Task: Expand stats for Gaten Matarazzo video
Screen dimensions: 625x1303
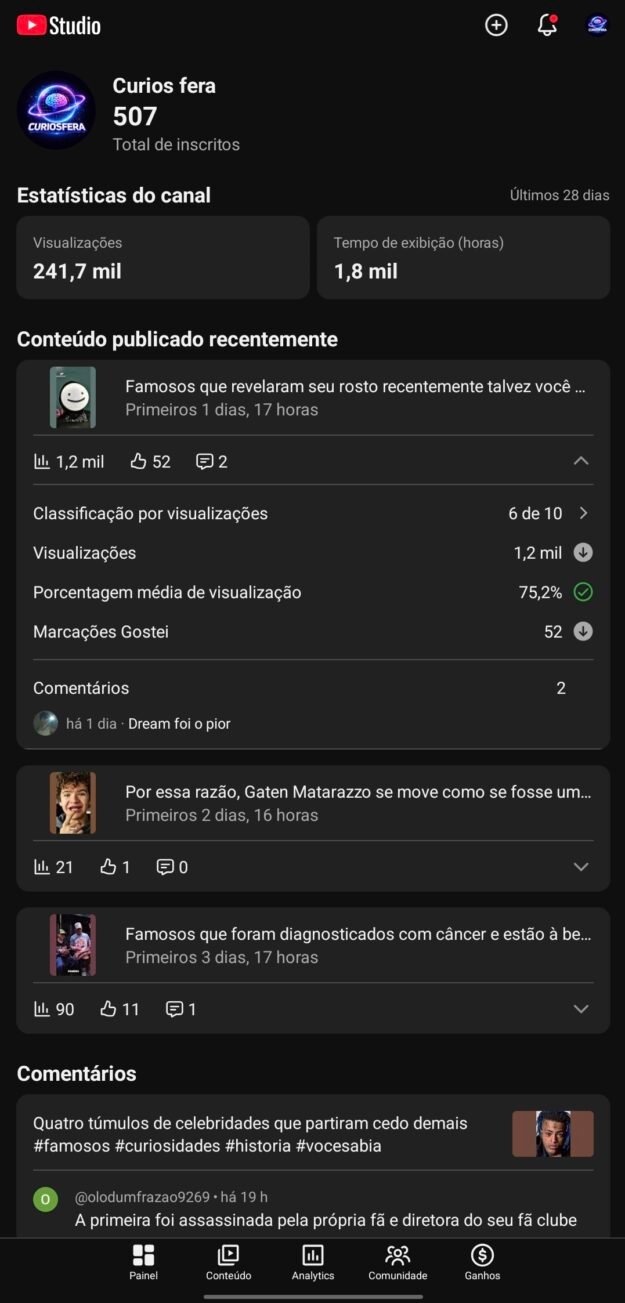Action: tap(581, 867)
